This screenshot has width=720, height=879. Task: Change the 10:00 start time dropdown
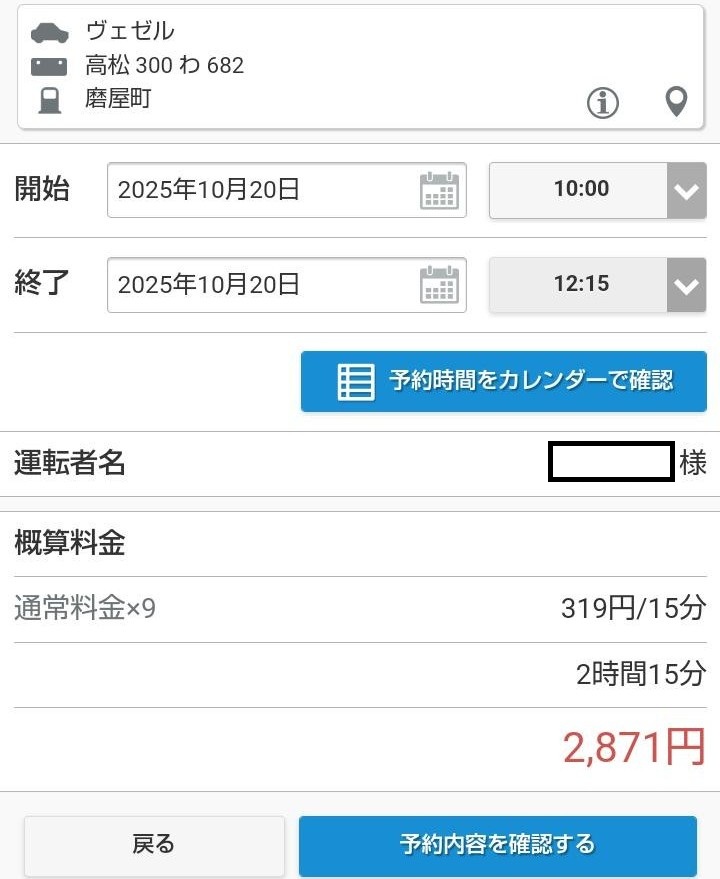pos(597,190)
